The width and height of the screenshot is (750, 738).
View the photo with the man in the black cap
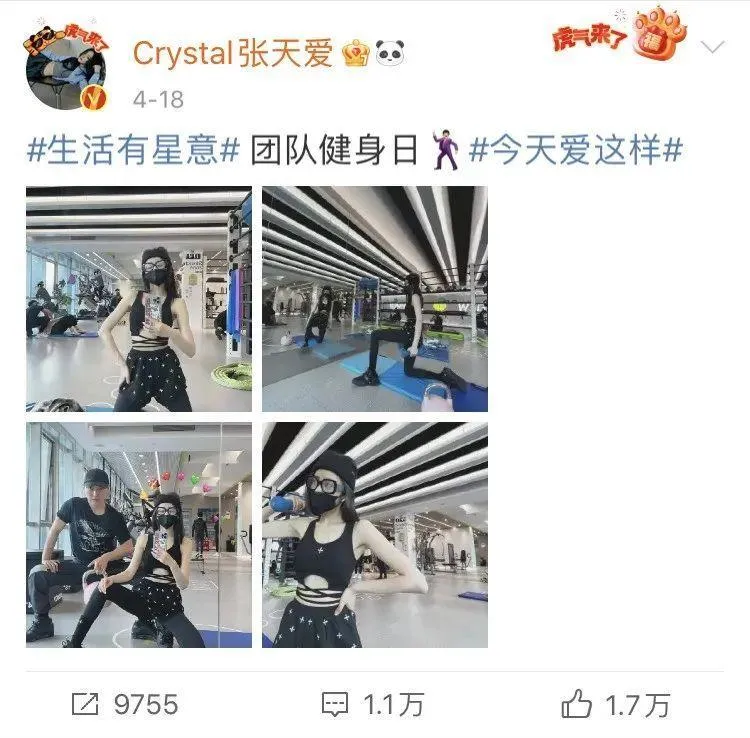pos(138,535)
